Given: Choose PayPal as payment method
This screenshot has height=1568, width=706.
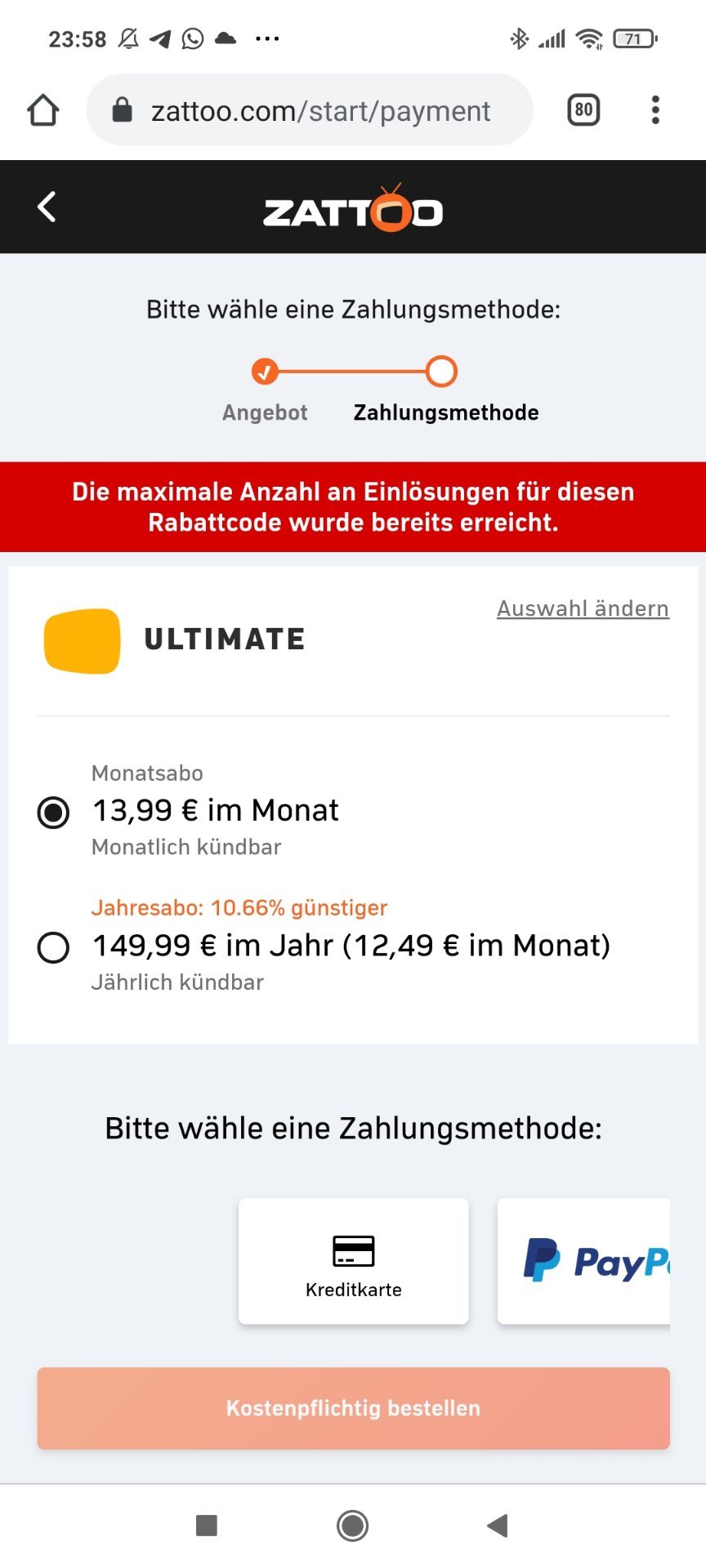Looking at the screenshot, I should coord(583,1261).
